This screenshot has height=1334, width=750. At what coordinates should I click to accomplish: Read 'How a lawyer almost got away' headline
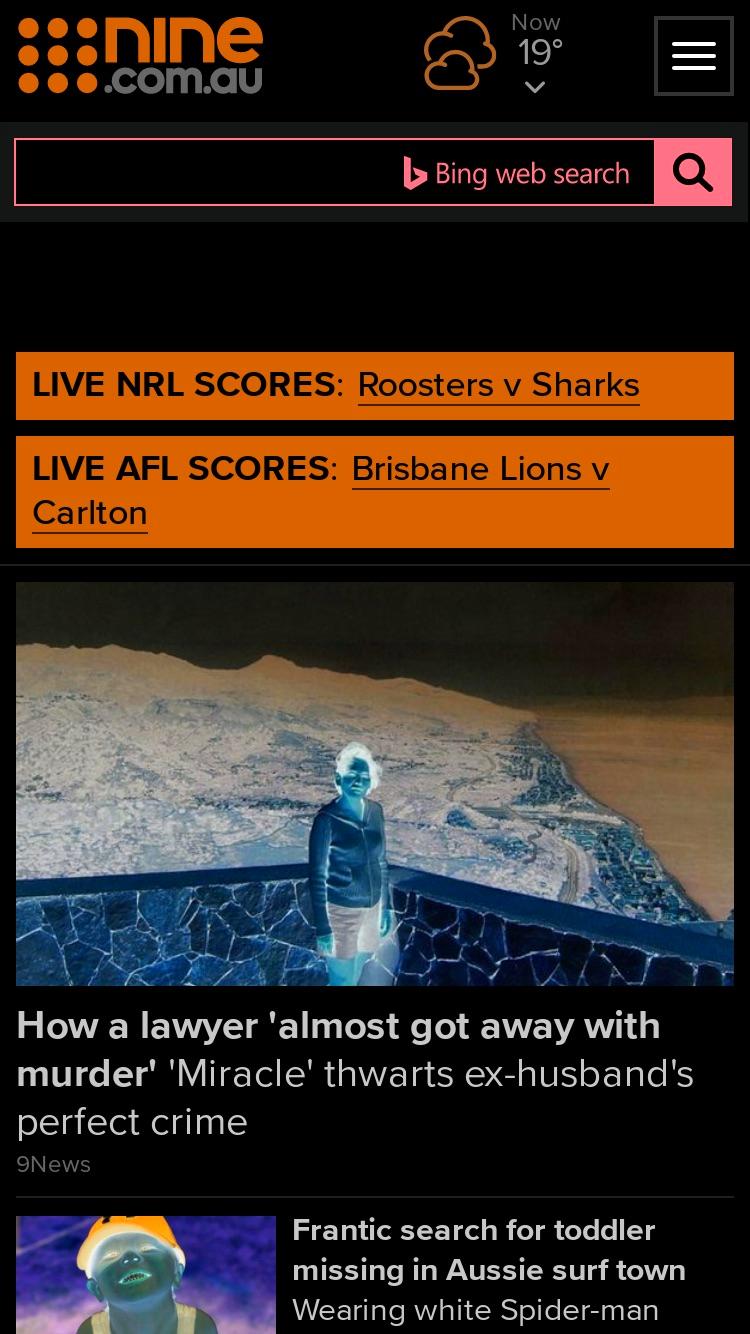355,1073
